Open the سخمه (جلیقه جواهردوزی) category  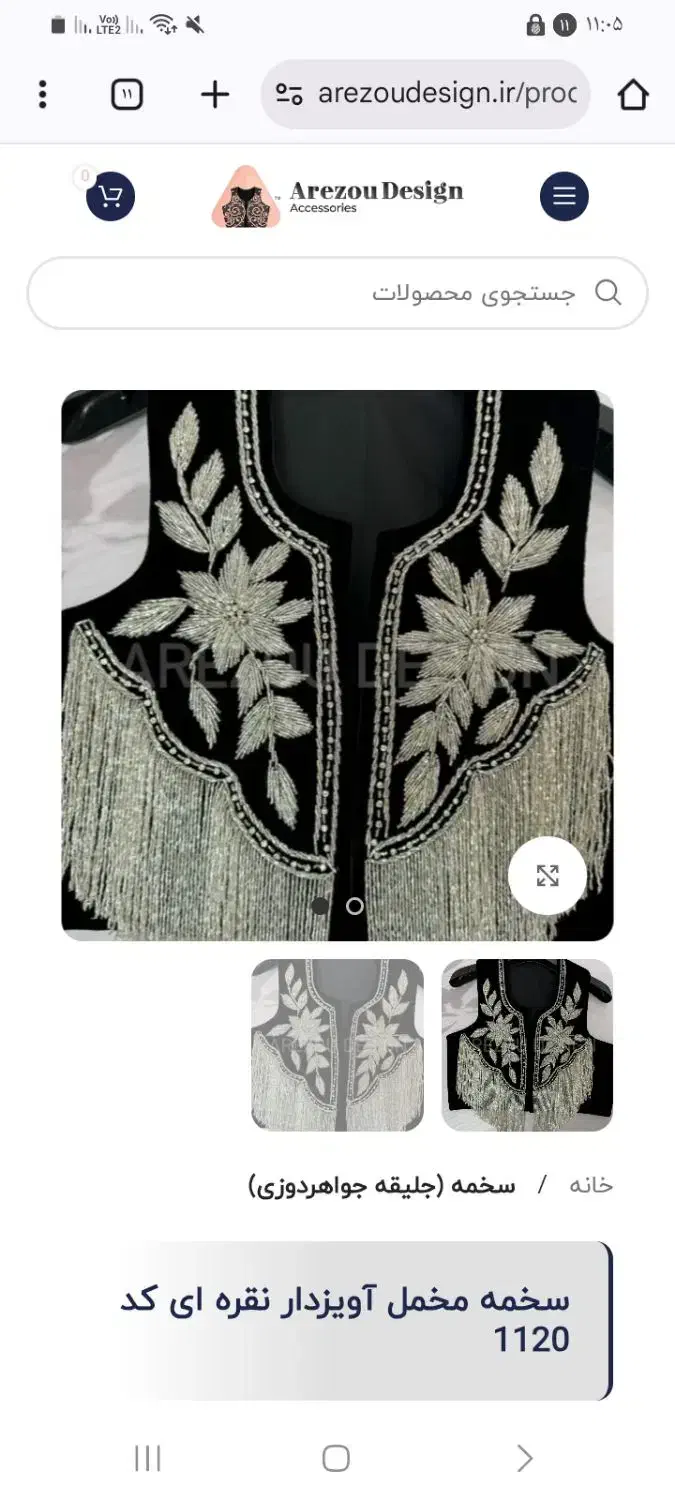[382, 1186]
